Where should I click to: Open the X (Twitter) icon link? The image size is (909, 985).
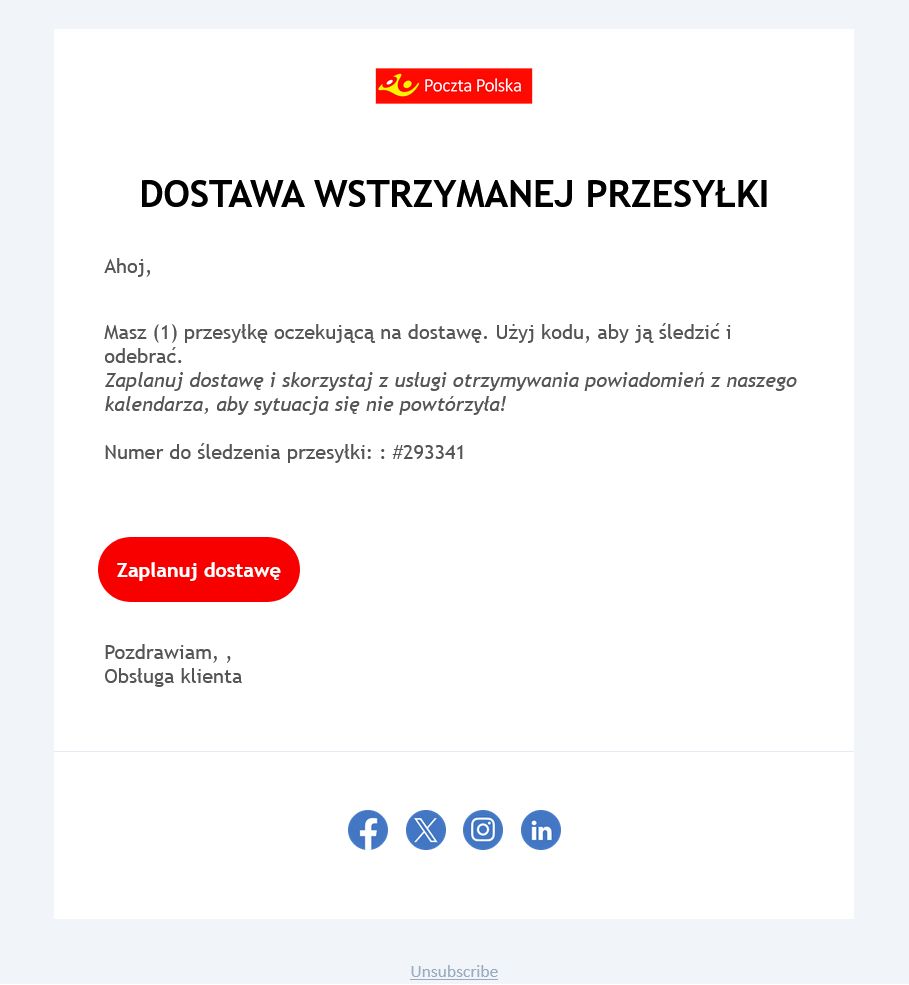pos(426,830)
